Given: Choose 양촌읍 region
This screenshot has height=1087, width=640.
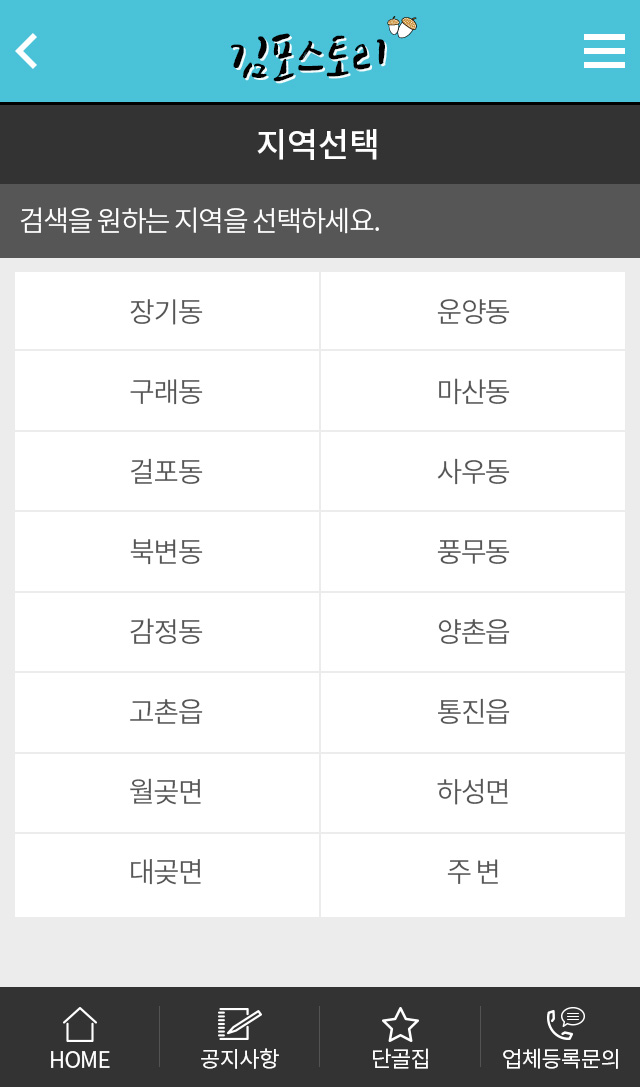Looking at the screenshot, I should [x=473, y=632].
